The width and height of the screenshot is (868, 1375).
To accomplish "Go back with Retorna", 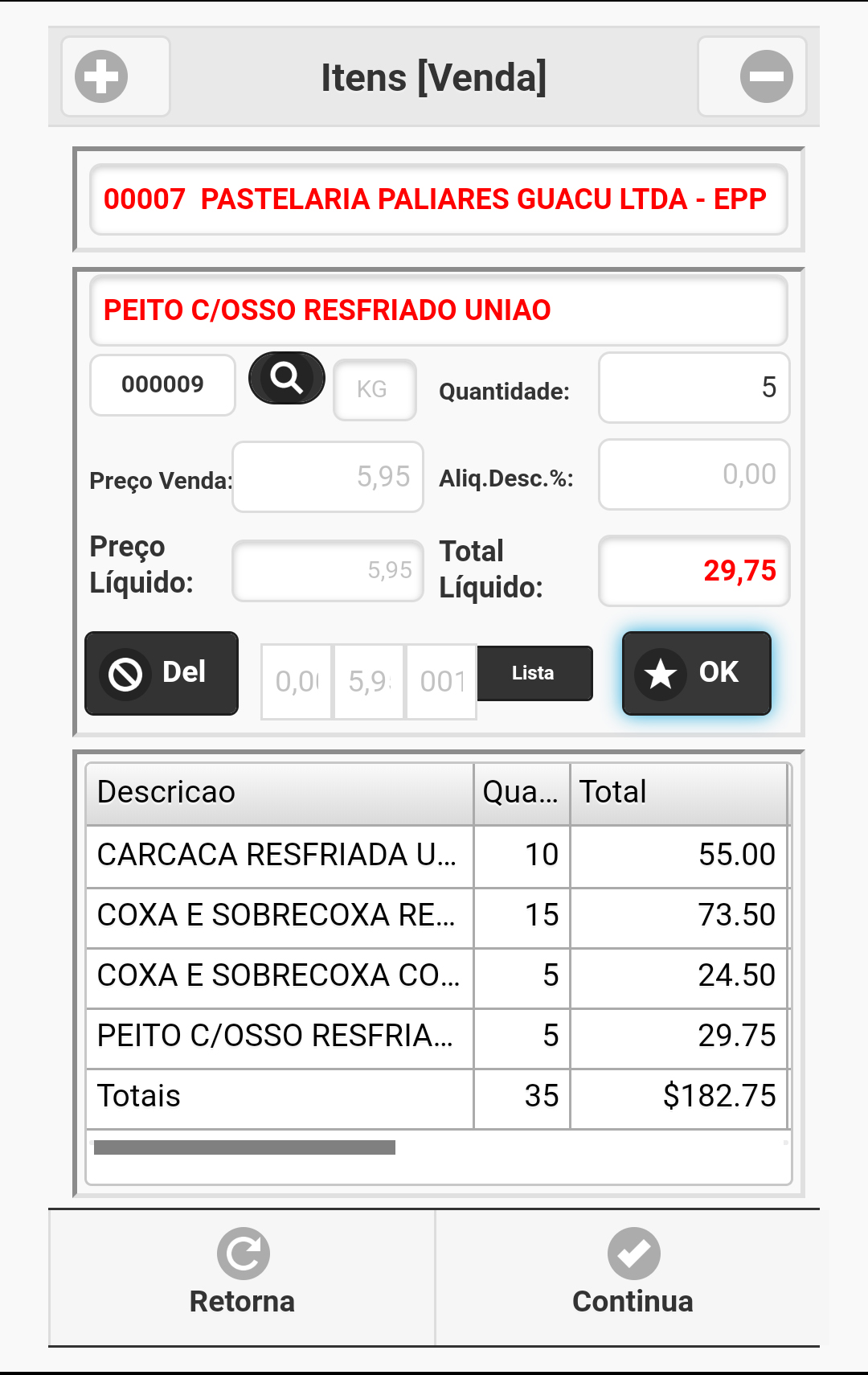I will click(x=242, y=1277).
